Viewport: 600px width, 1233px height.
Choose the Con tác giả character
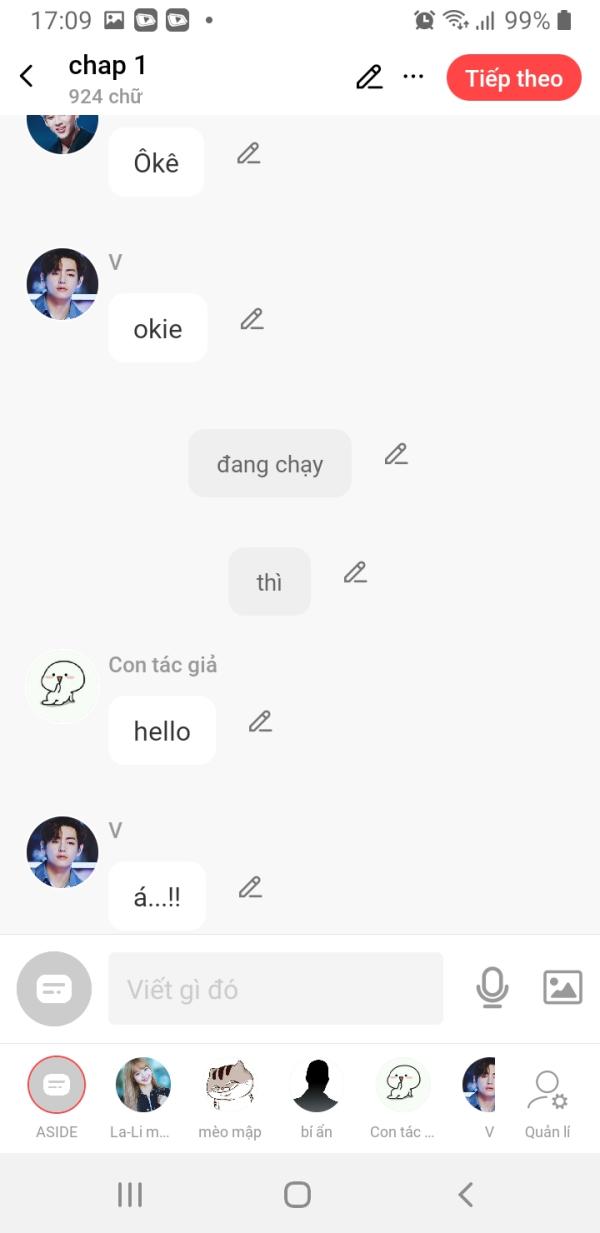pos(402,1097)
